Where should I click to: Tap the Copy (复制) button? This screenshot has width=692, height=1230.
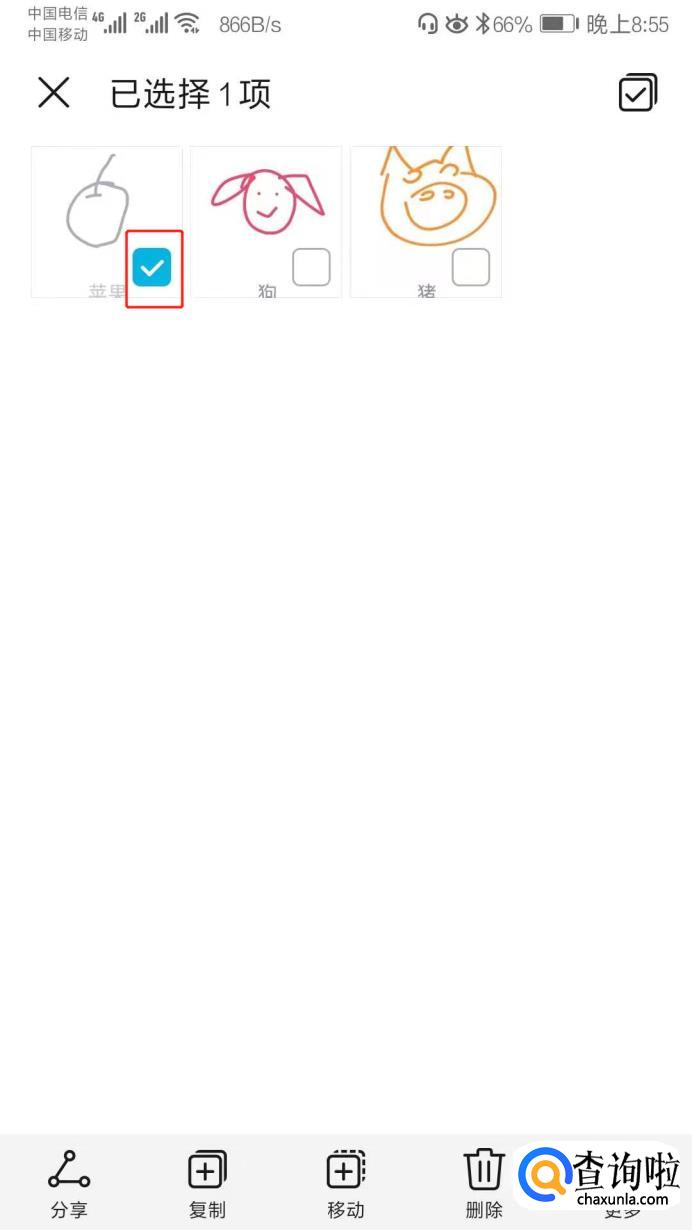(207, 1182)
